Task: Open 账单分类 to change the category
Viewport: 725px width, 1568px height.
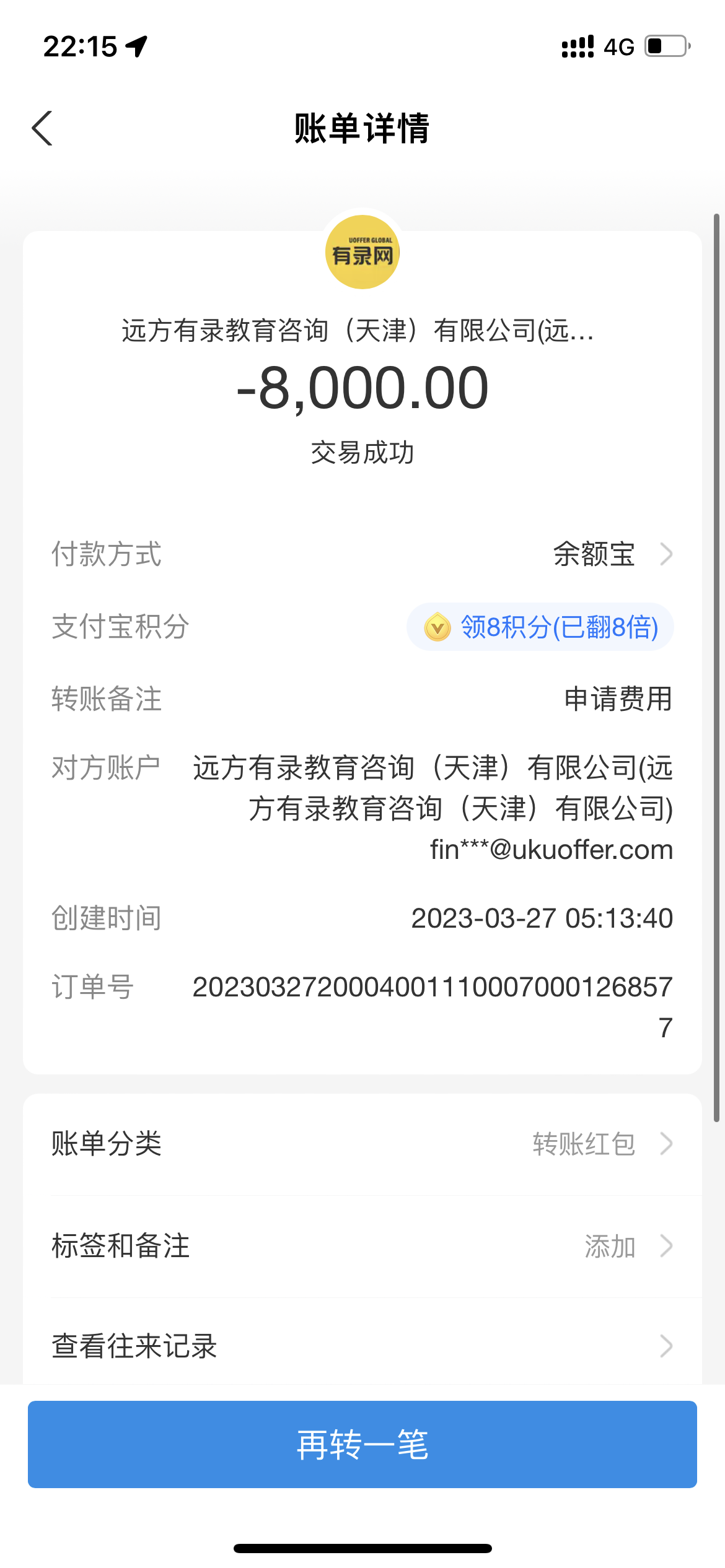Action: point(362,1144)
